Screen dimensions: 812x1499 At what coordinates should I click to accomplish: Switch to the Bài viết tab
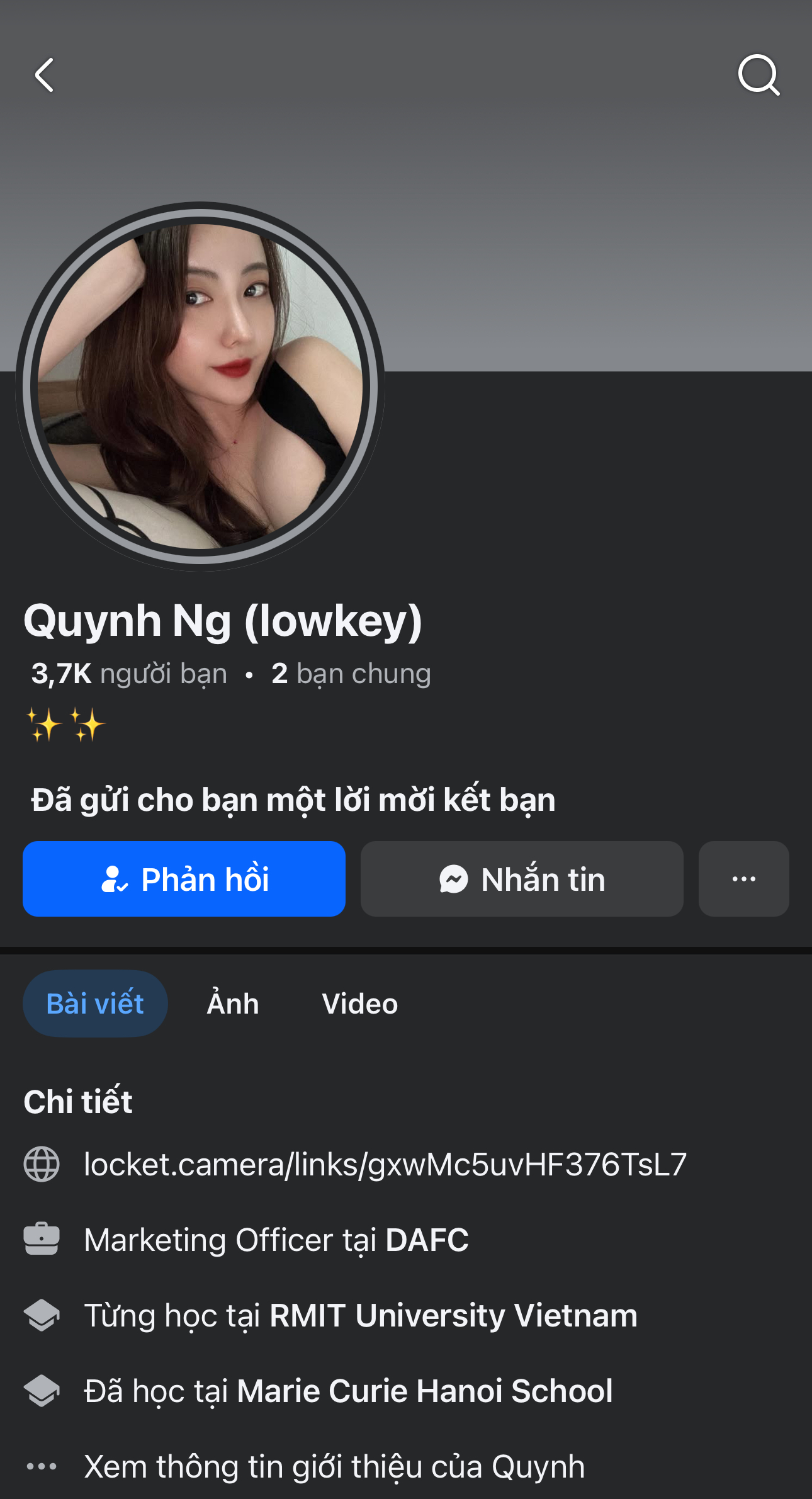point(95,1004)
